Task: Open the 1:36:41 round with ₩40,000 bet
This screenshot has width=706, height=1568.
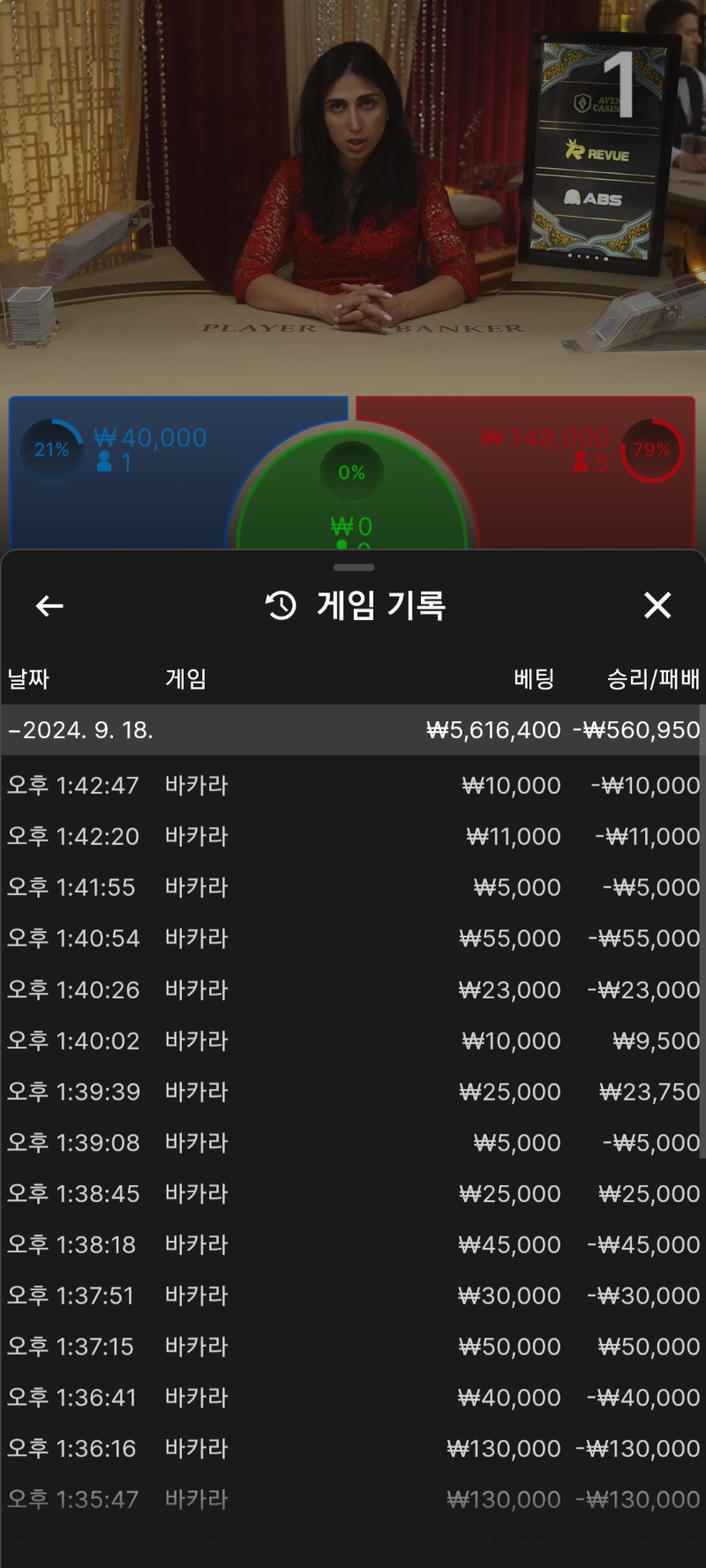Action: click(353, 1398)
